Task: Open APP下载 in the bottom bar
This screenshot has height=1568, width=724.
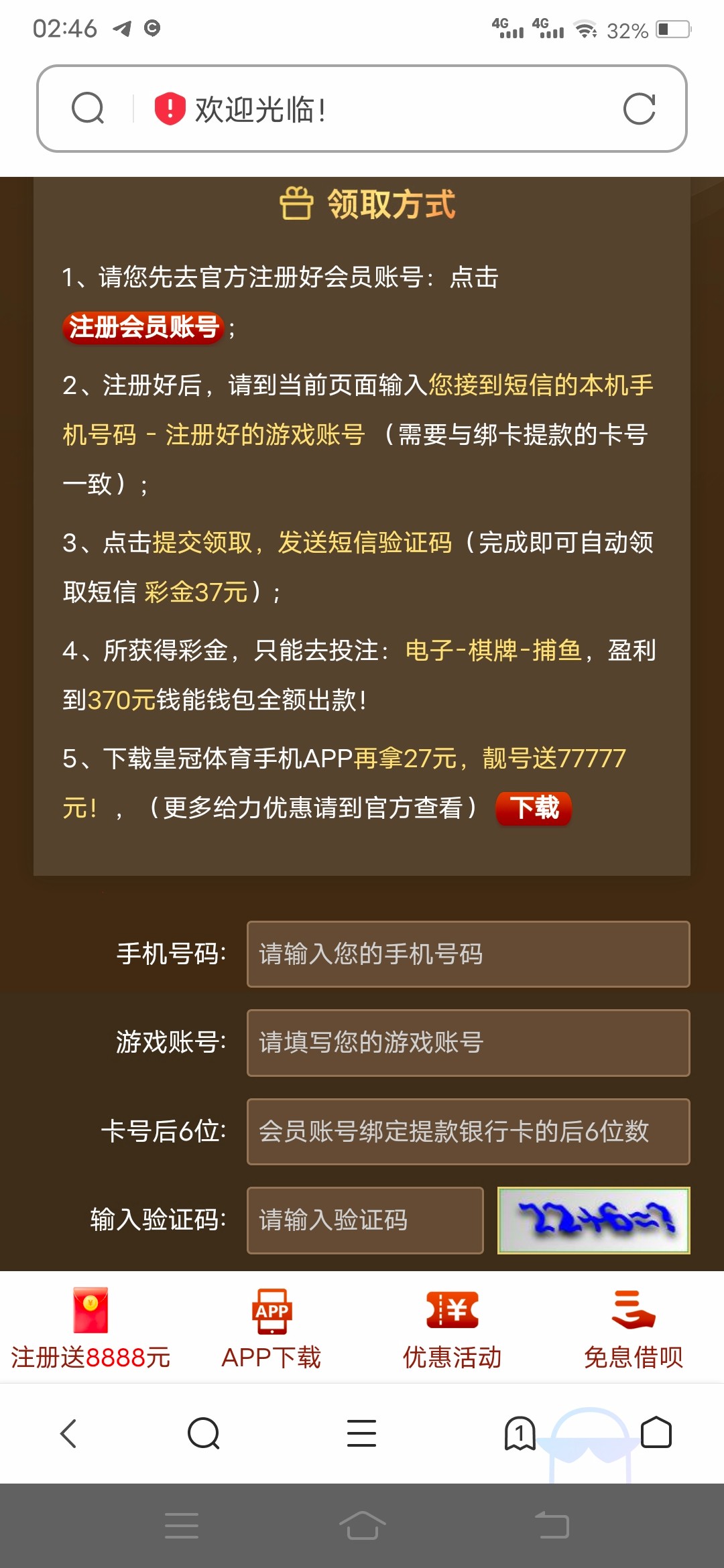Action: click(x=271, y=1328)
